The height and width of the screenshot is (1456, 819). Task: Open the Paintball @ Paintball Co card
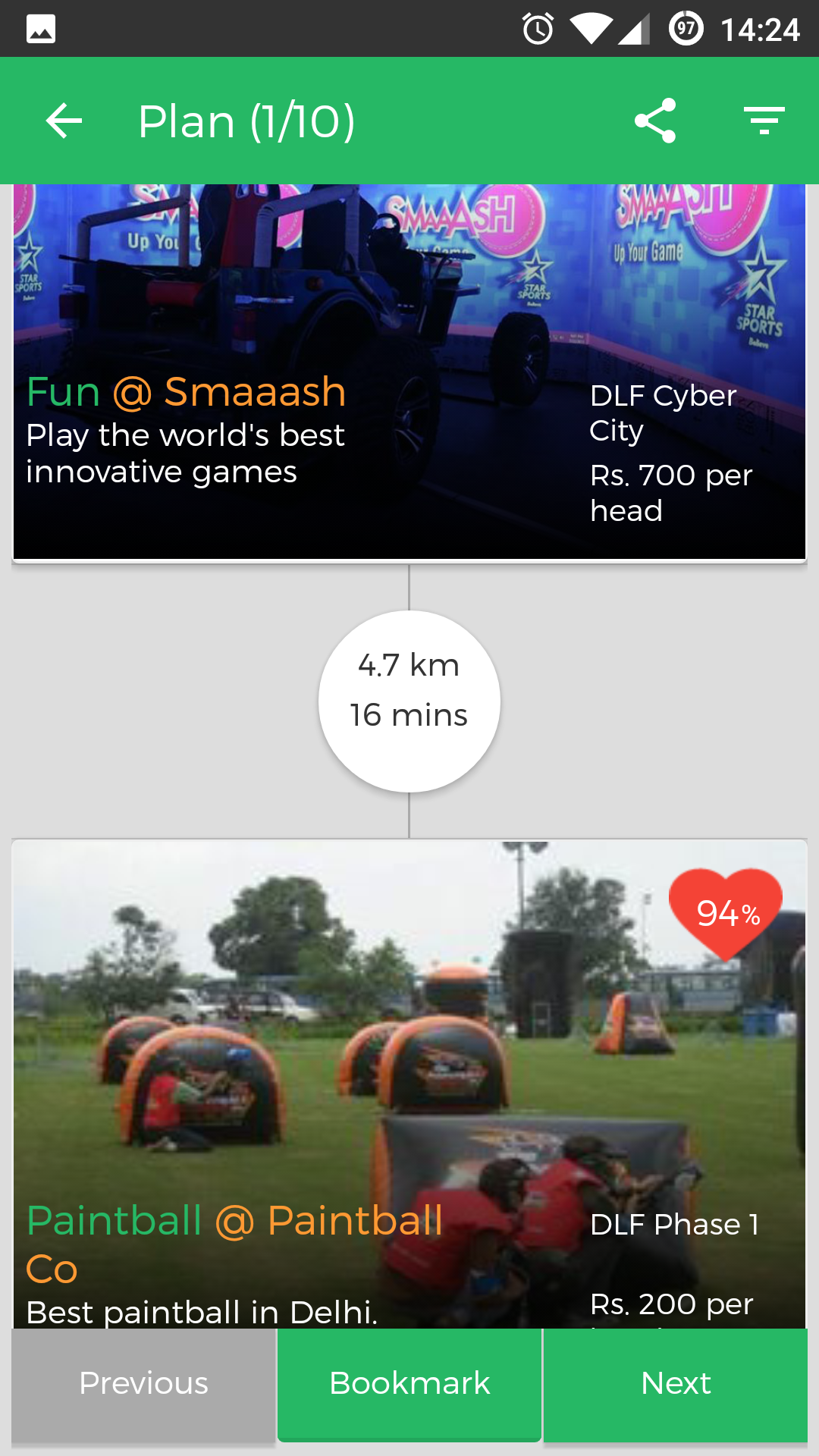[409, 1084]
